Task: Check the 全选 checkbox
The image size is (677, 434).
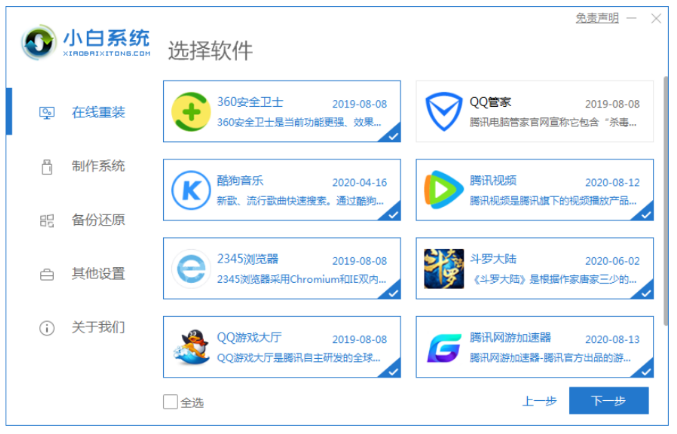Action: point(170,402)
